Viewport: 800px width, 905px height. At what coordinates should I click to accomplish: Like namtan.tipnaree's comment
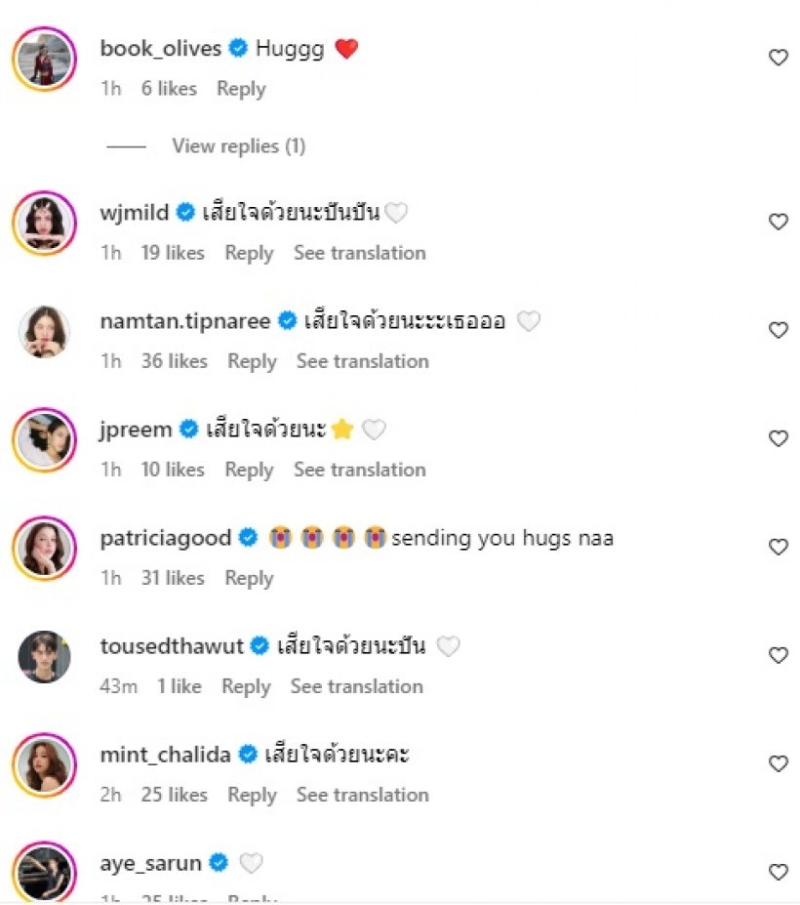[778, 330]
